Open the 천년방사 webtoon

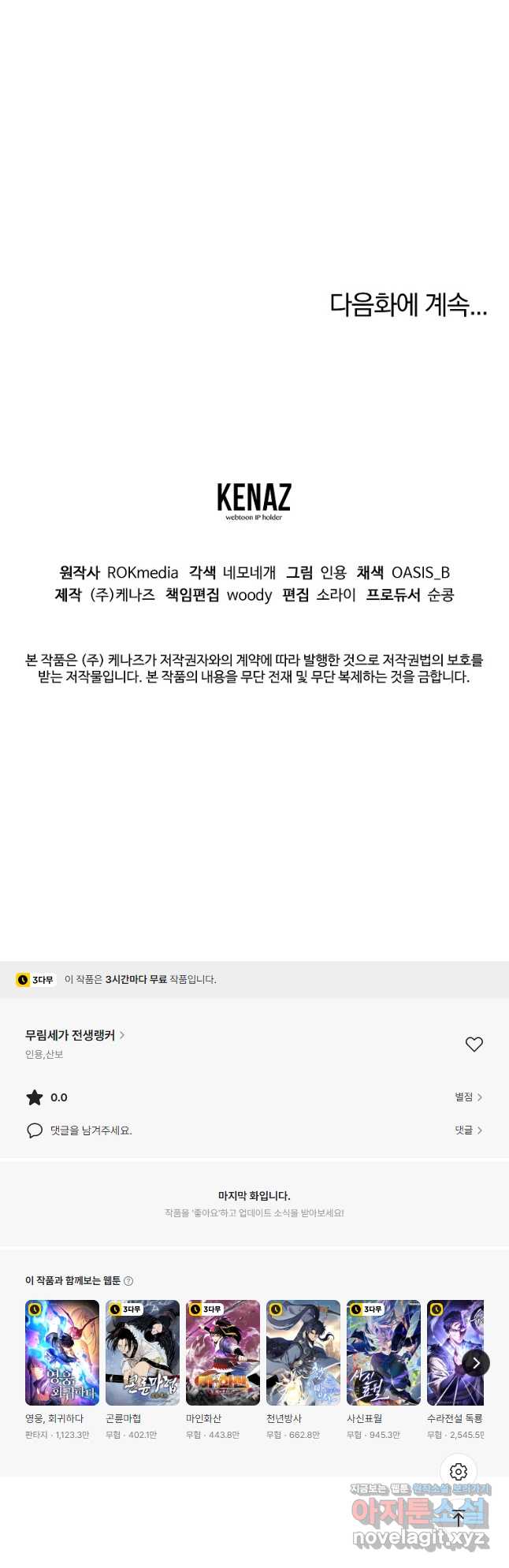[303, 1352]
